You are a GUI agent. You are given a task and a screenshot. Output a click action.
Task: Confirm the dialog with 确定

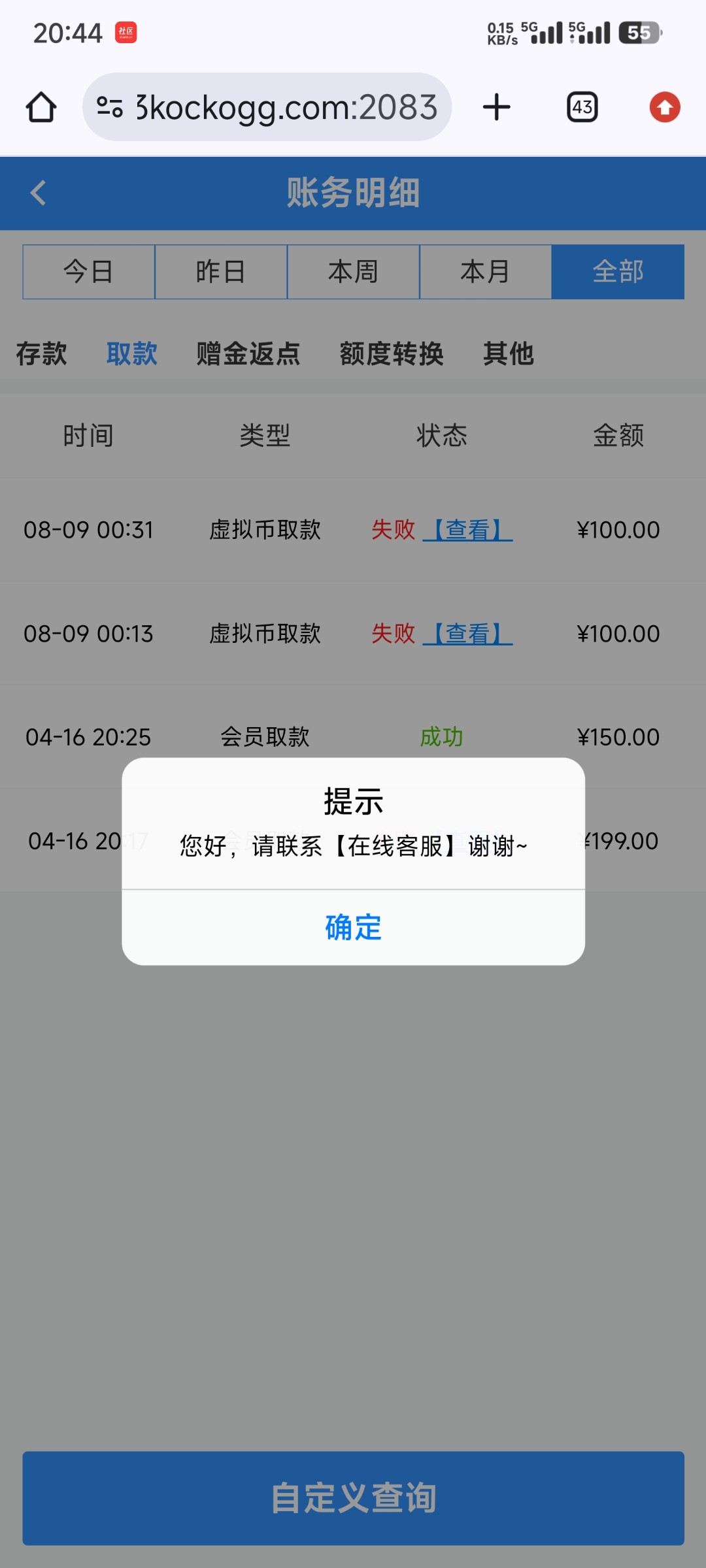pyautogui.click(x=353, y=927)
